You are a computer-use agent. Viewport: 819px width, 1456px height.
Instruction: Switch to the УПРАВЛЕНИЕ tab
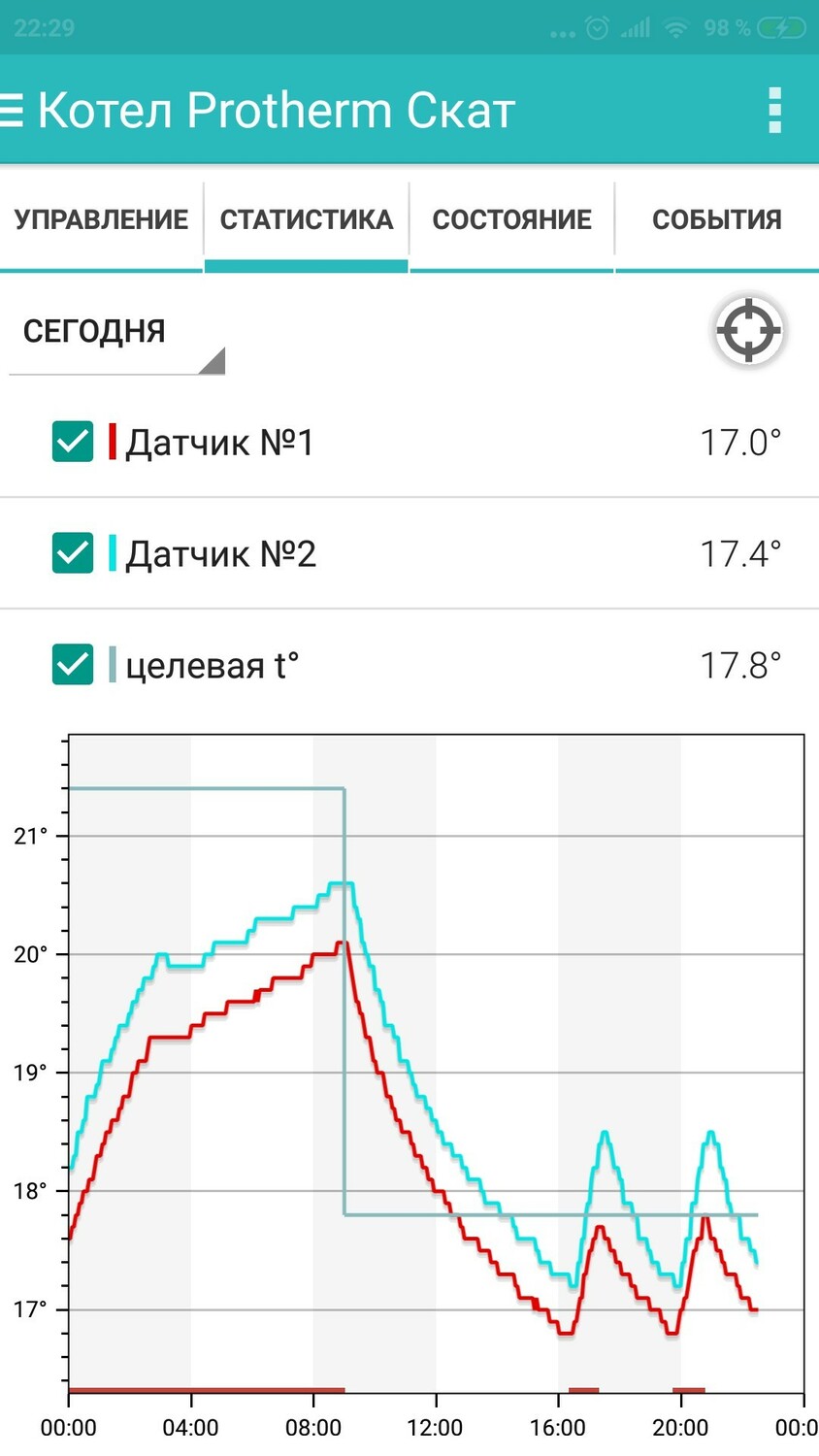pyautogui.click(x=101, y=219)
